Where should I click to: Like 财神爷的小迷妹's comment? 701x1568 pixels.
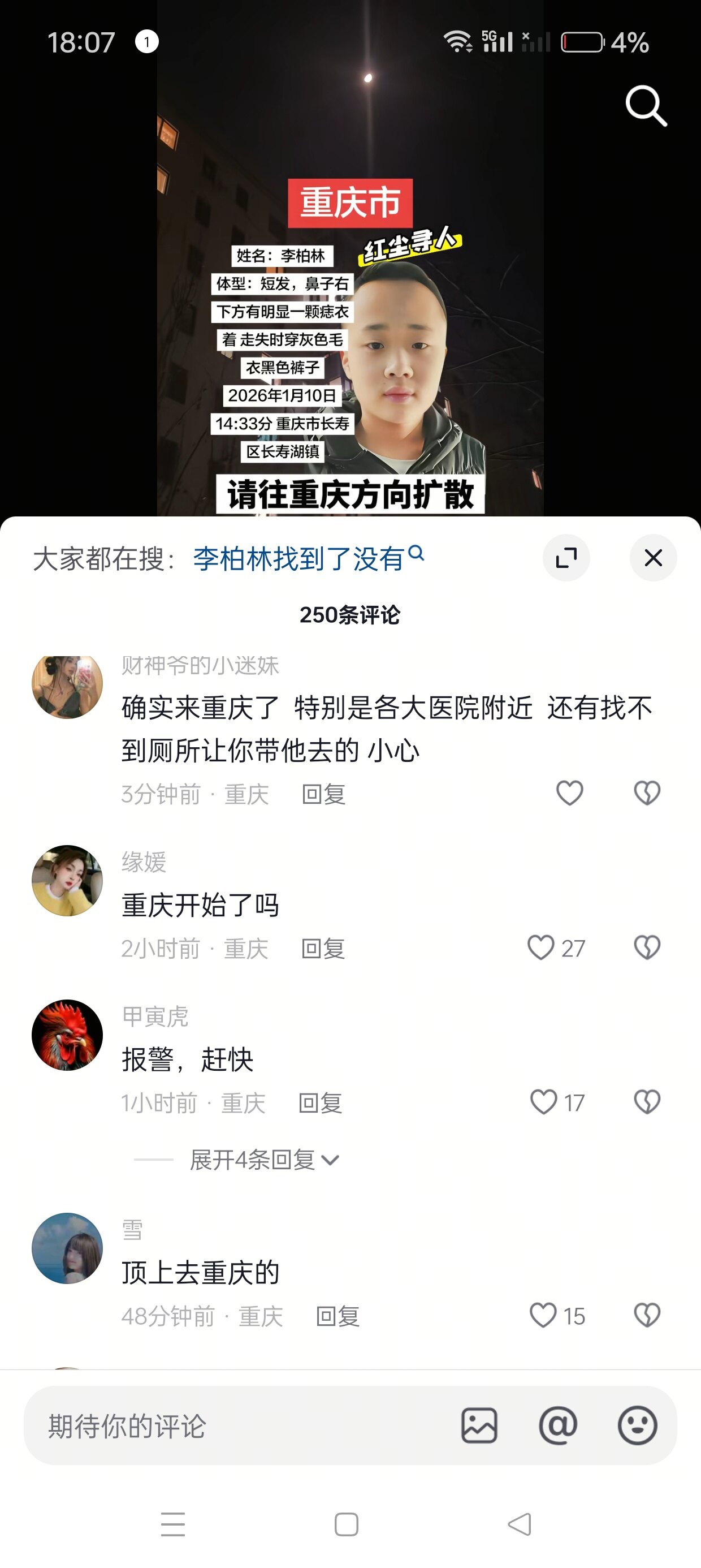[570, 793]
